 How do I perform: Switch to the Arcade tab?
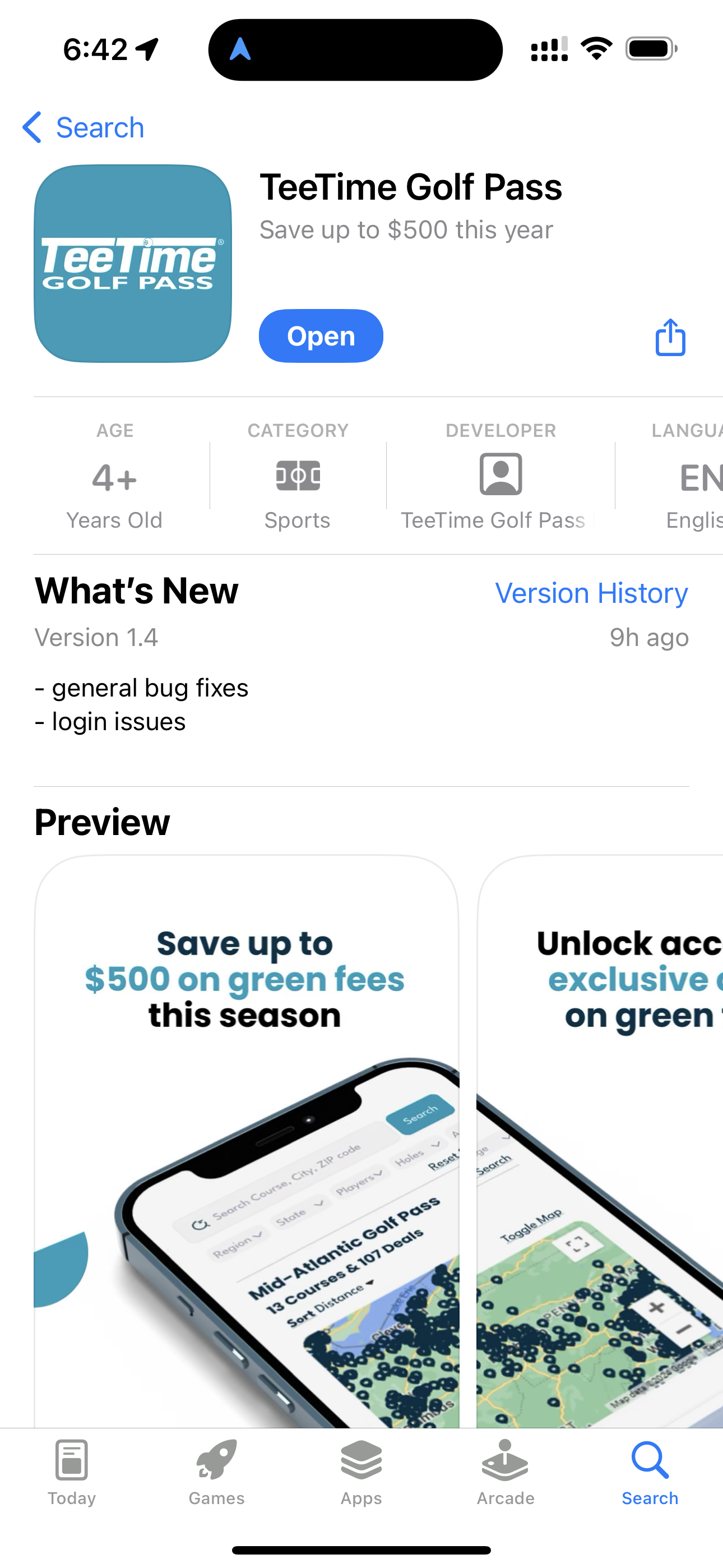coord(506,1472)
